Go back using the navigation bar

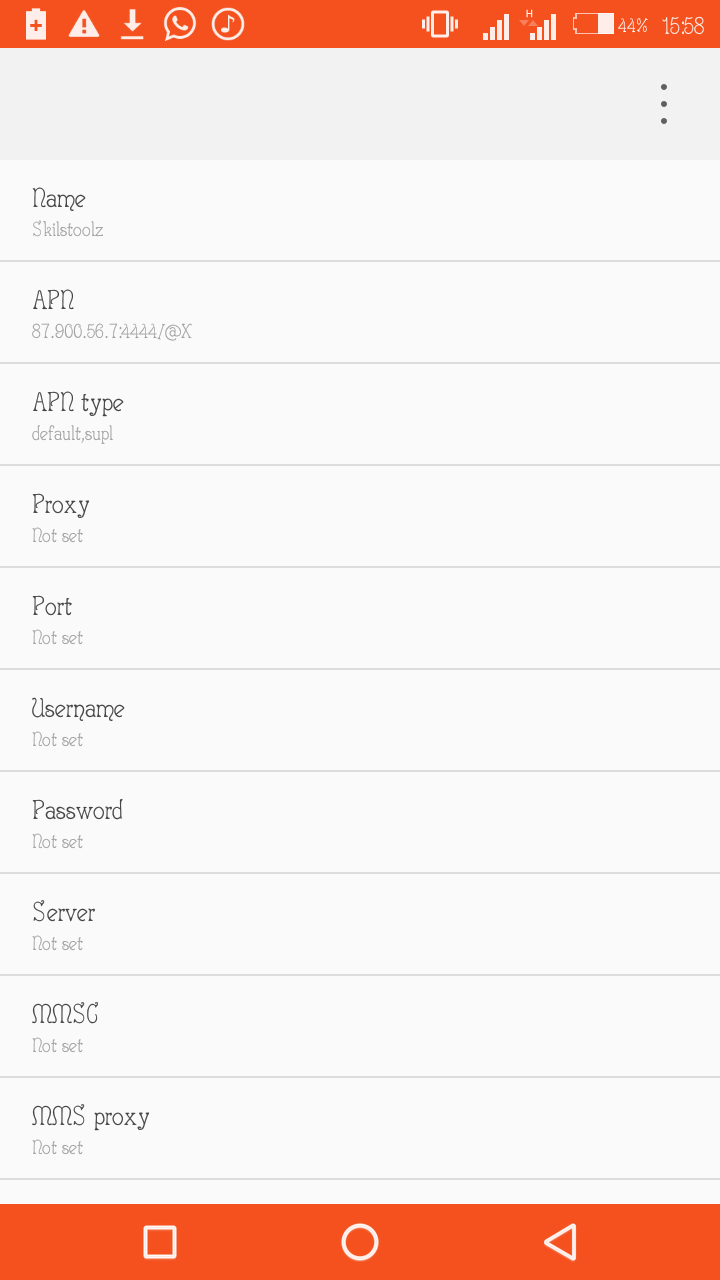[560, 1242]
